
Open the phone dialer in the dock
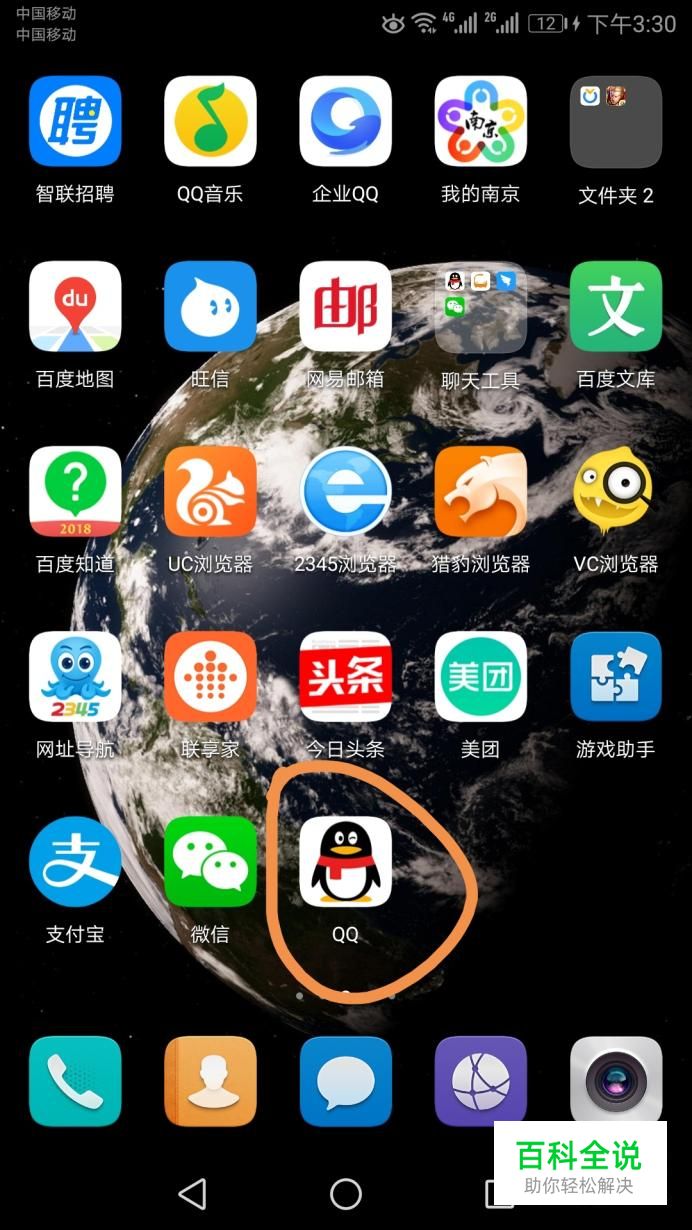click(75, 1081)
